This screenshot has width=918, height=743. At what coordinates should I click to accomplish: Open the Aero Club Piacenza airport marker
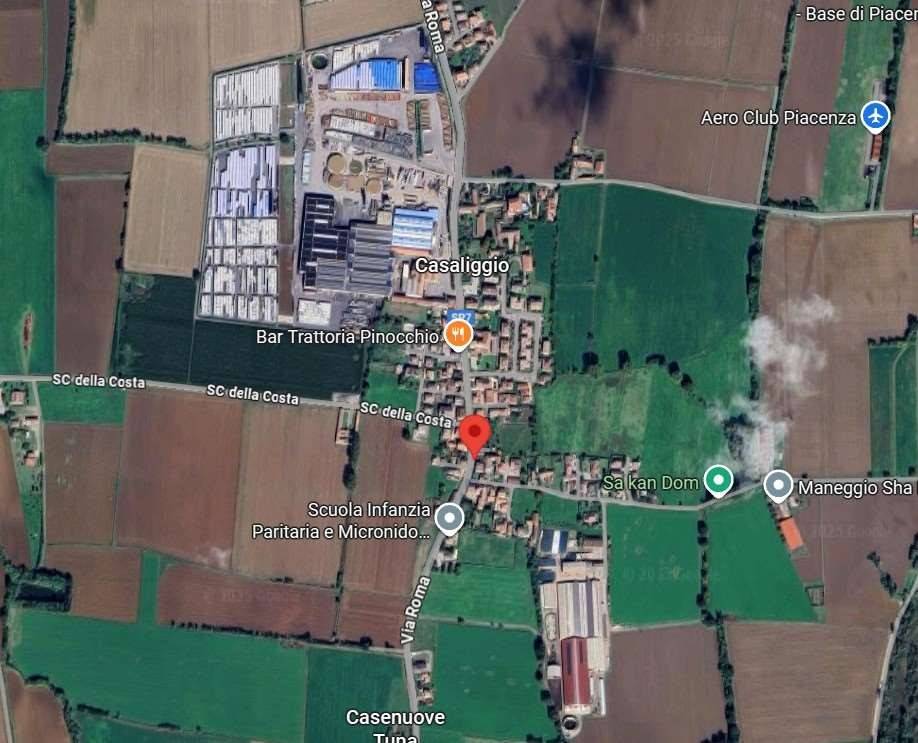[876, 117]
